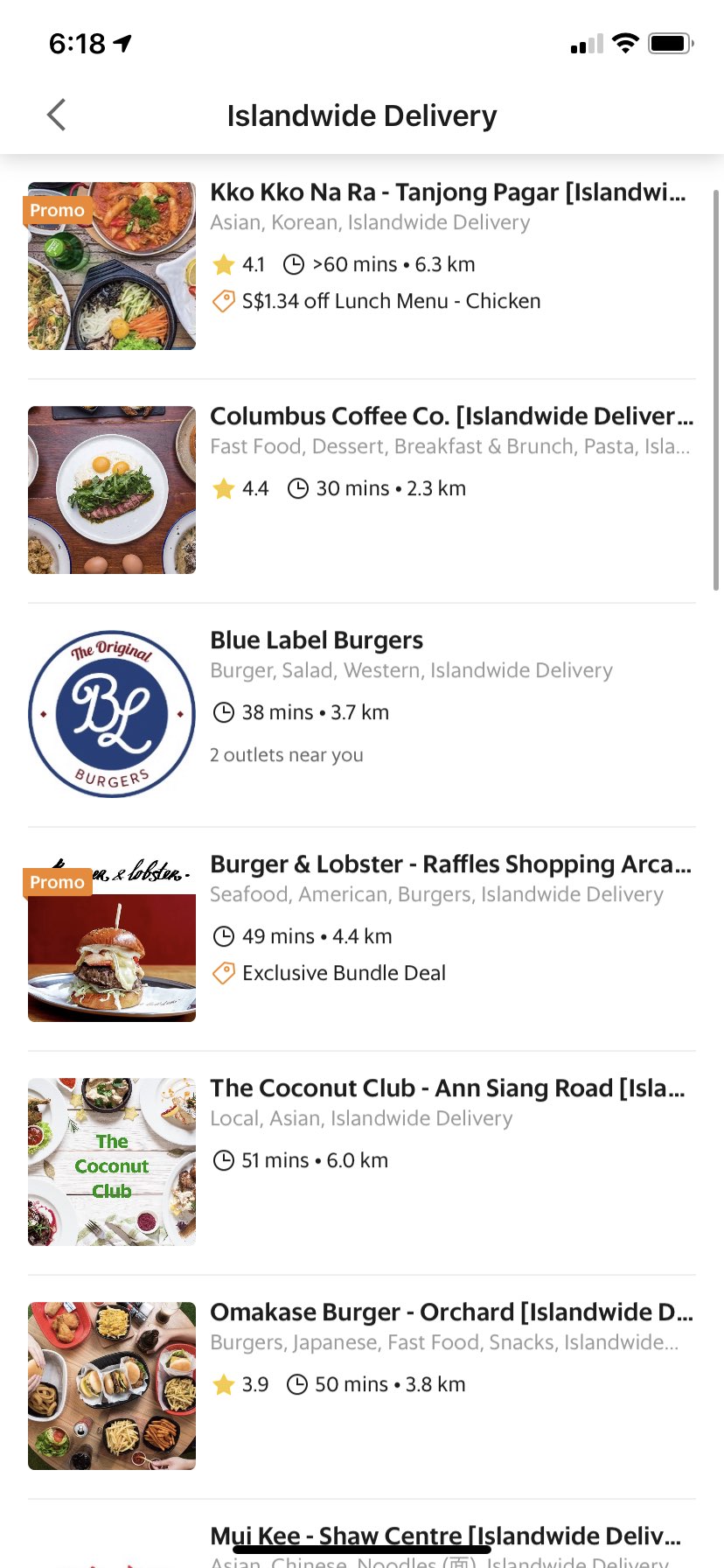Open Burger & Lobster Raffles listing
Viewport: 724px width, 1568px height.
click(449, 864)
